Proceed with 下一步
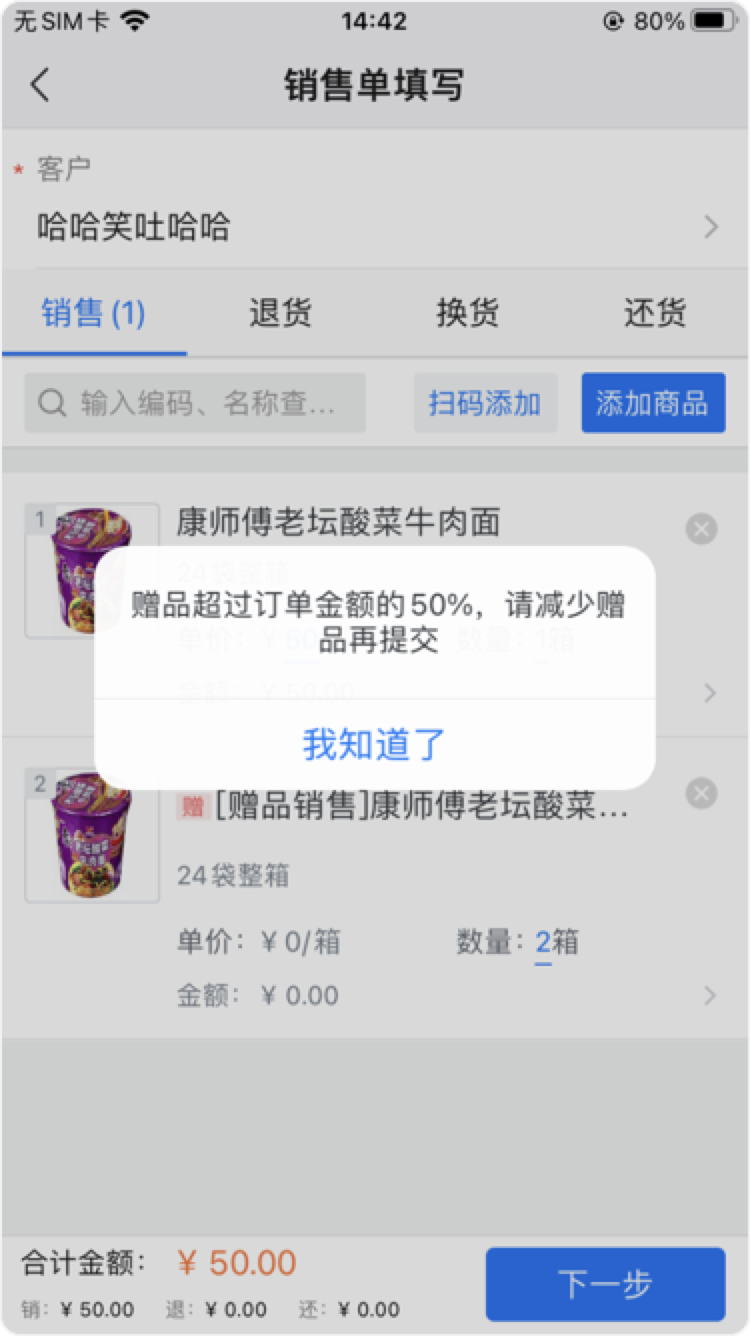This screenshot has height=1336, width=750. click(x=604, y=1284)
